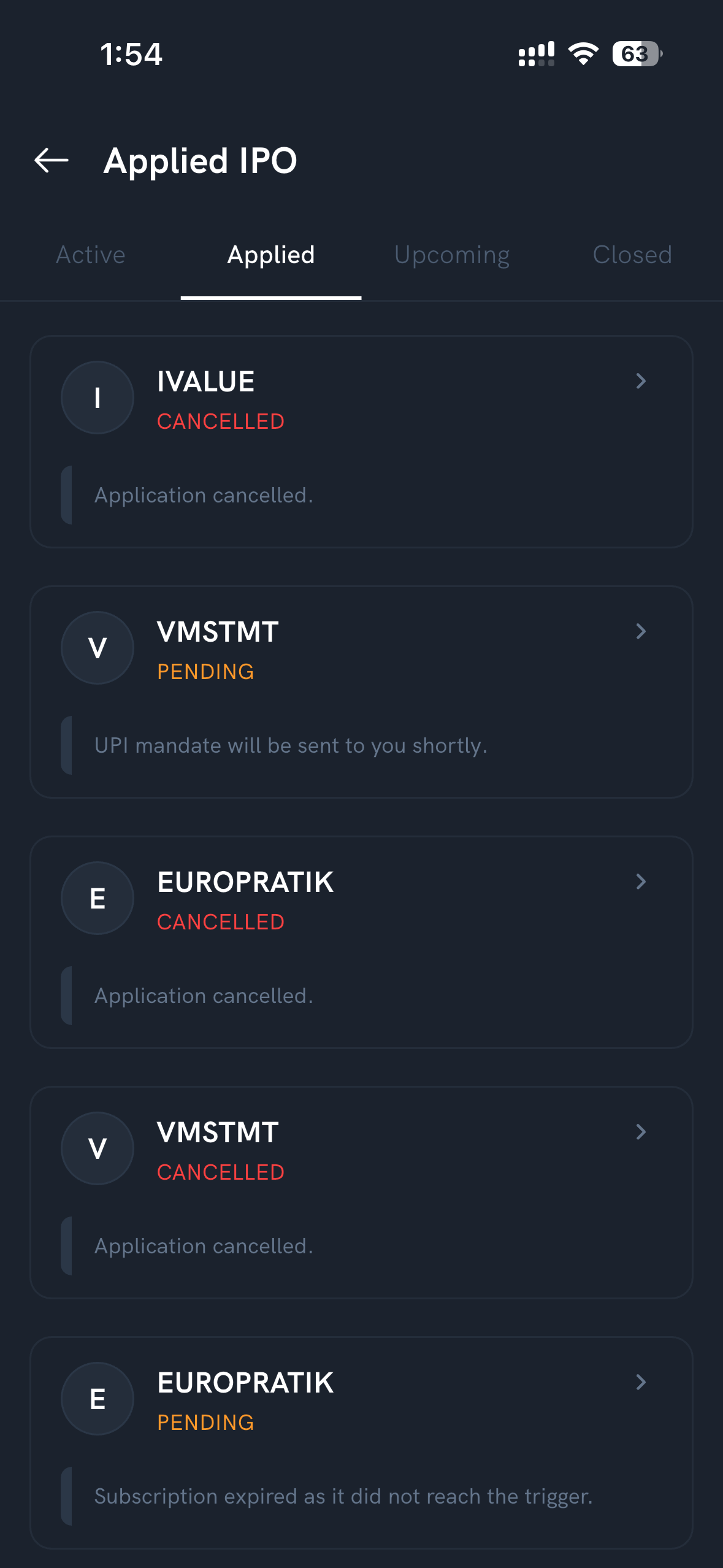Open the pending VMSTMT application card
This screenshot has height=1568, width=723.
(361, 692)
